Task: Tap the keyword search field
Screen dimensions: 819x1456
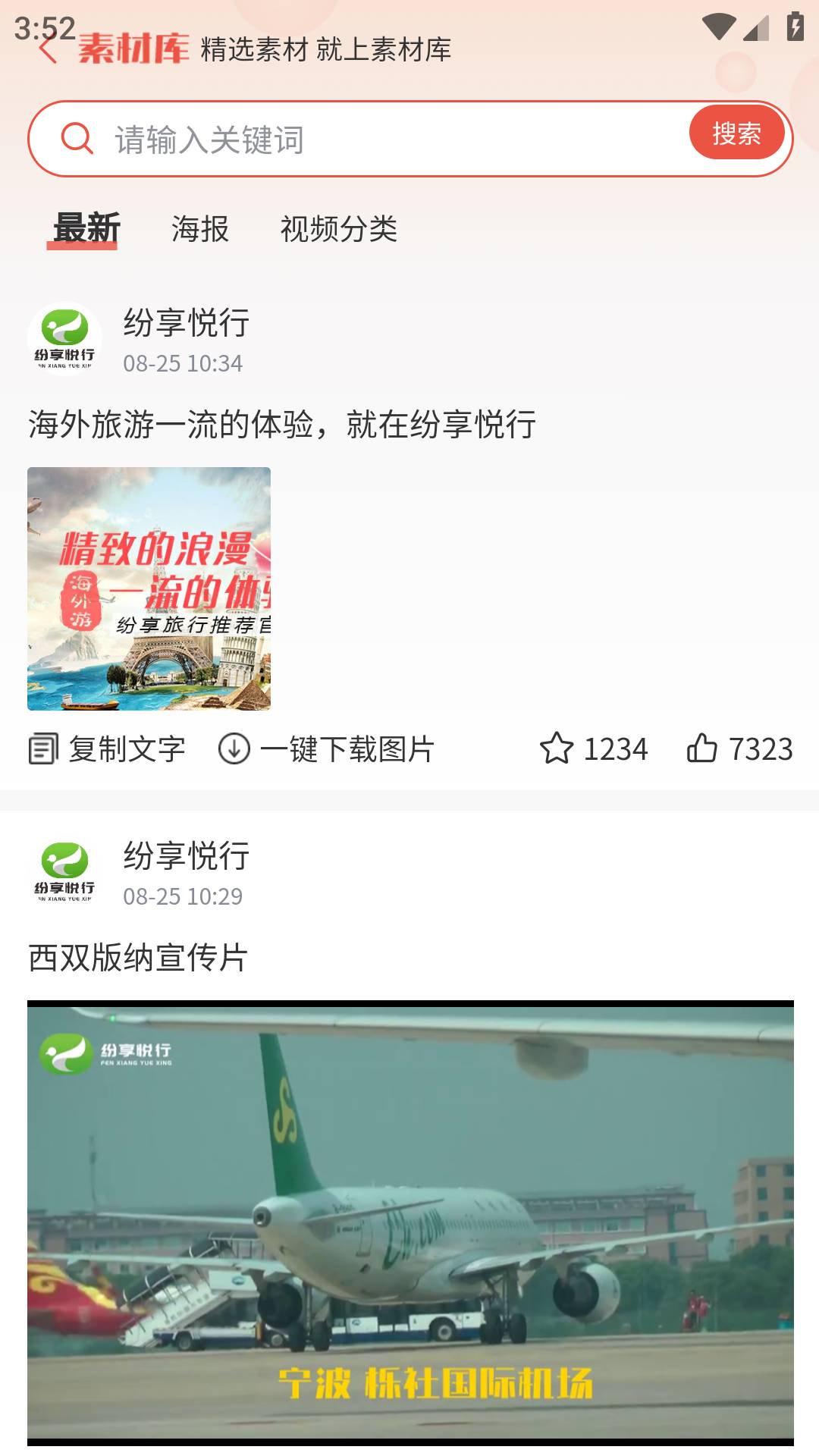Action: tap(379, 140)
